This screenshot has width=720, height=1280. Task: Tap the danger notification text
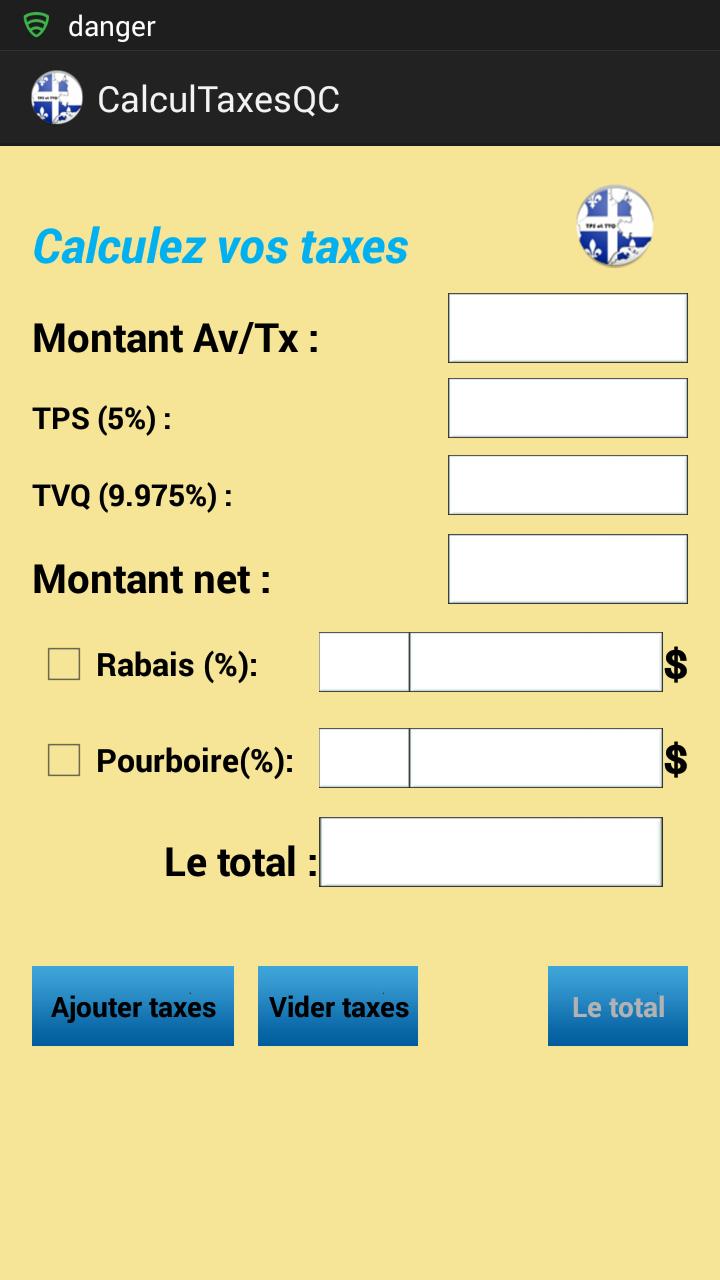pyautogui.click(x=110, y=25)
